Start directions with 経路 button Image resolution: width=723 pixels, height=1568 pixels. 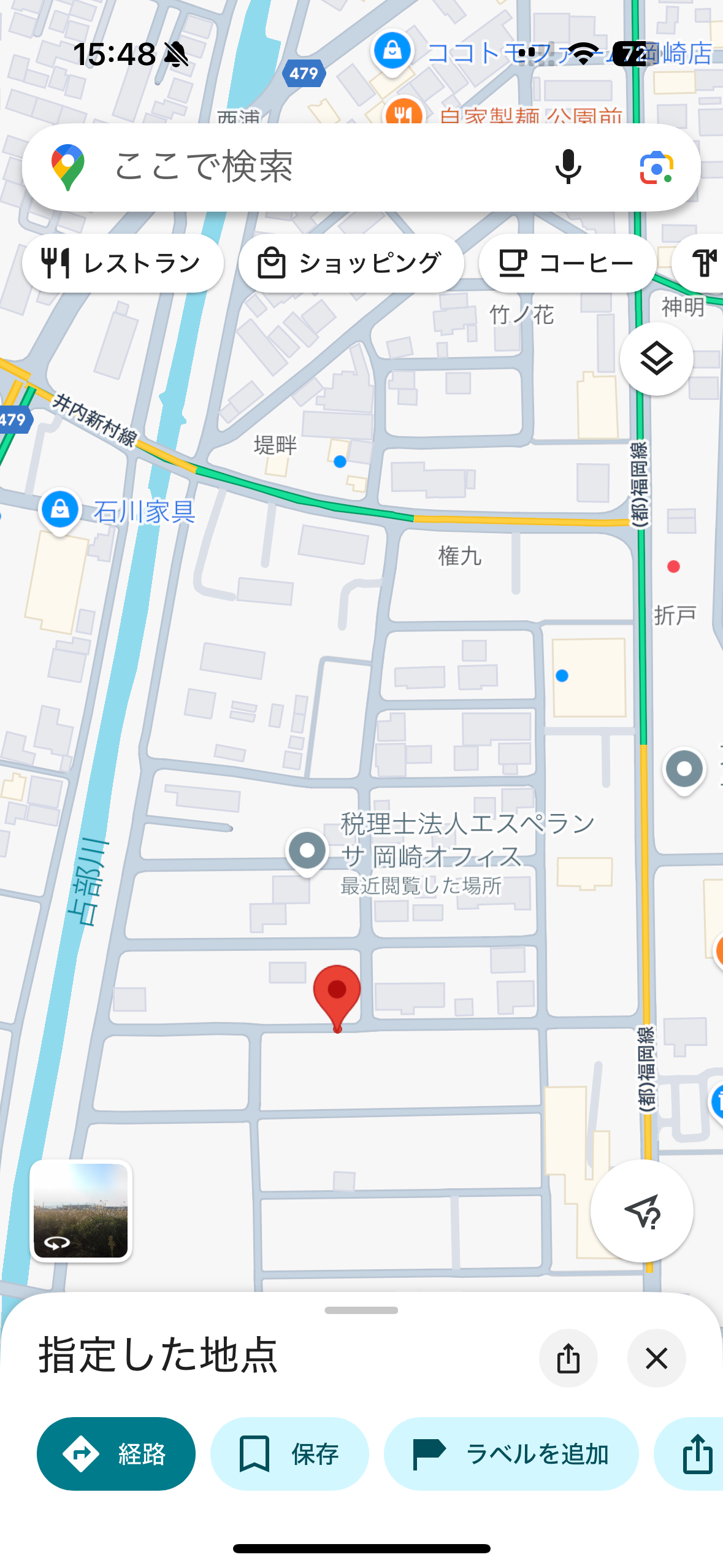(x=117, y=1453)
